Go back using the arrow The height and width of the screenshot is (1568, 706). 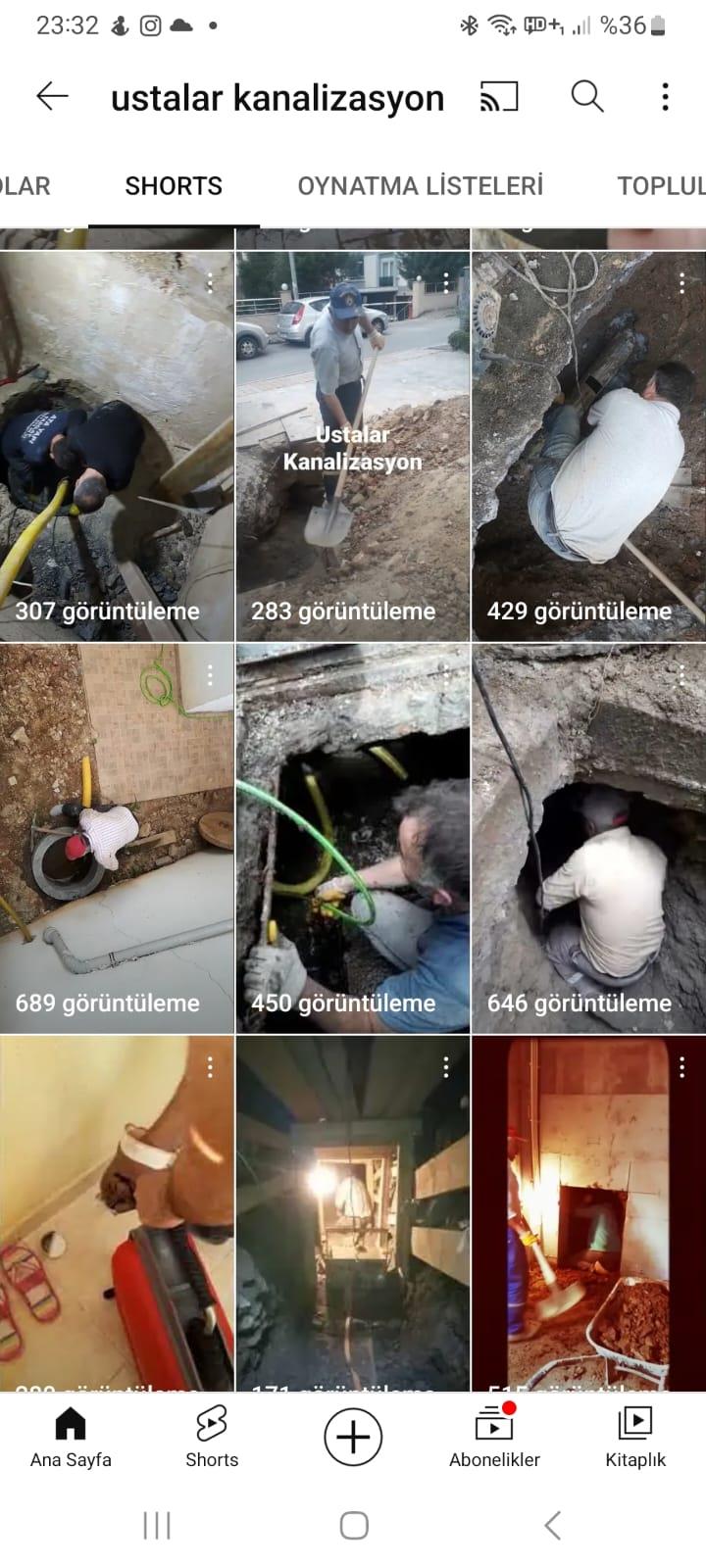coord(52,96)
